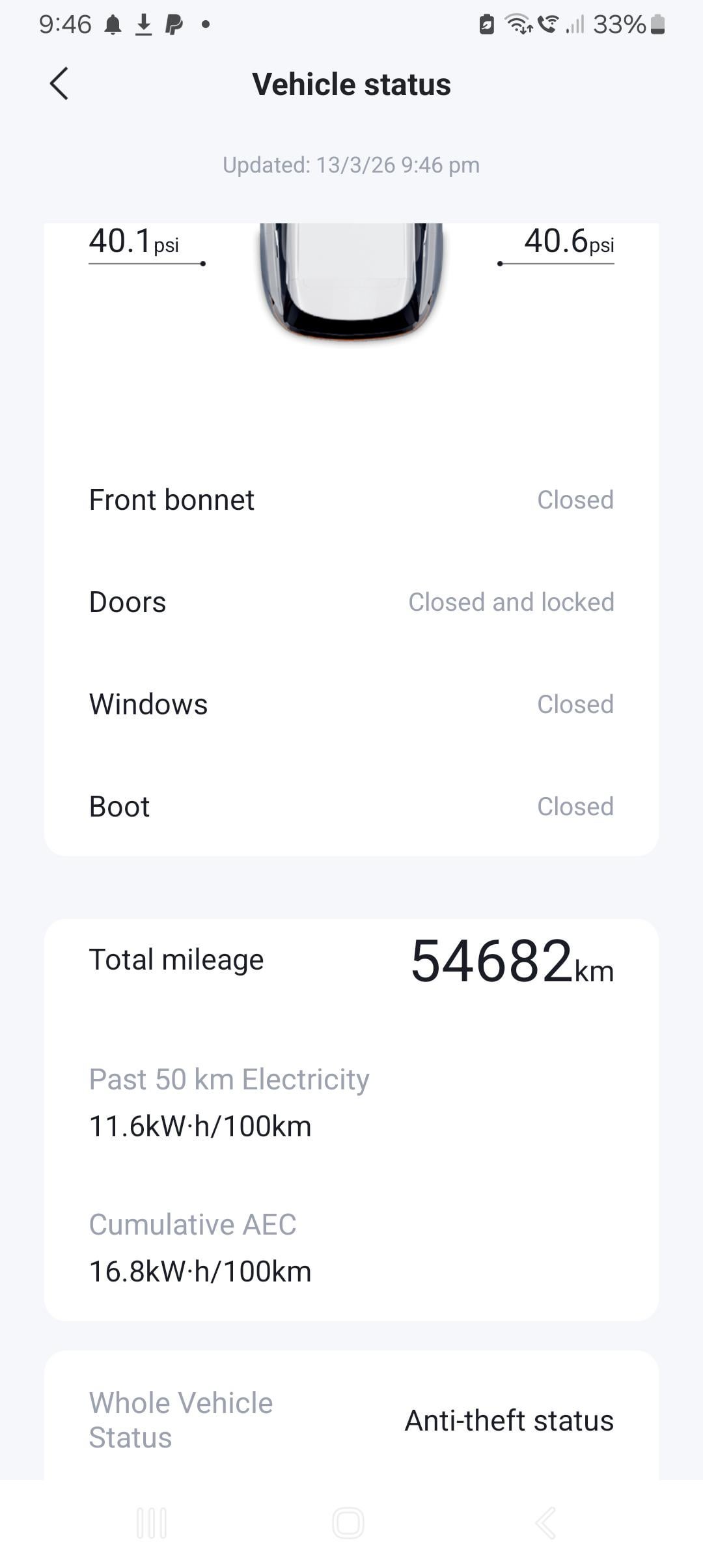Tap the system home button

pos(348,1523)
